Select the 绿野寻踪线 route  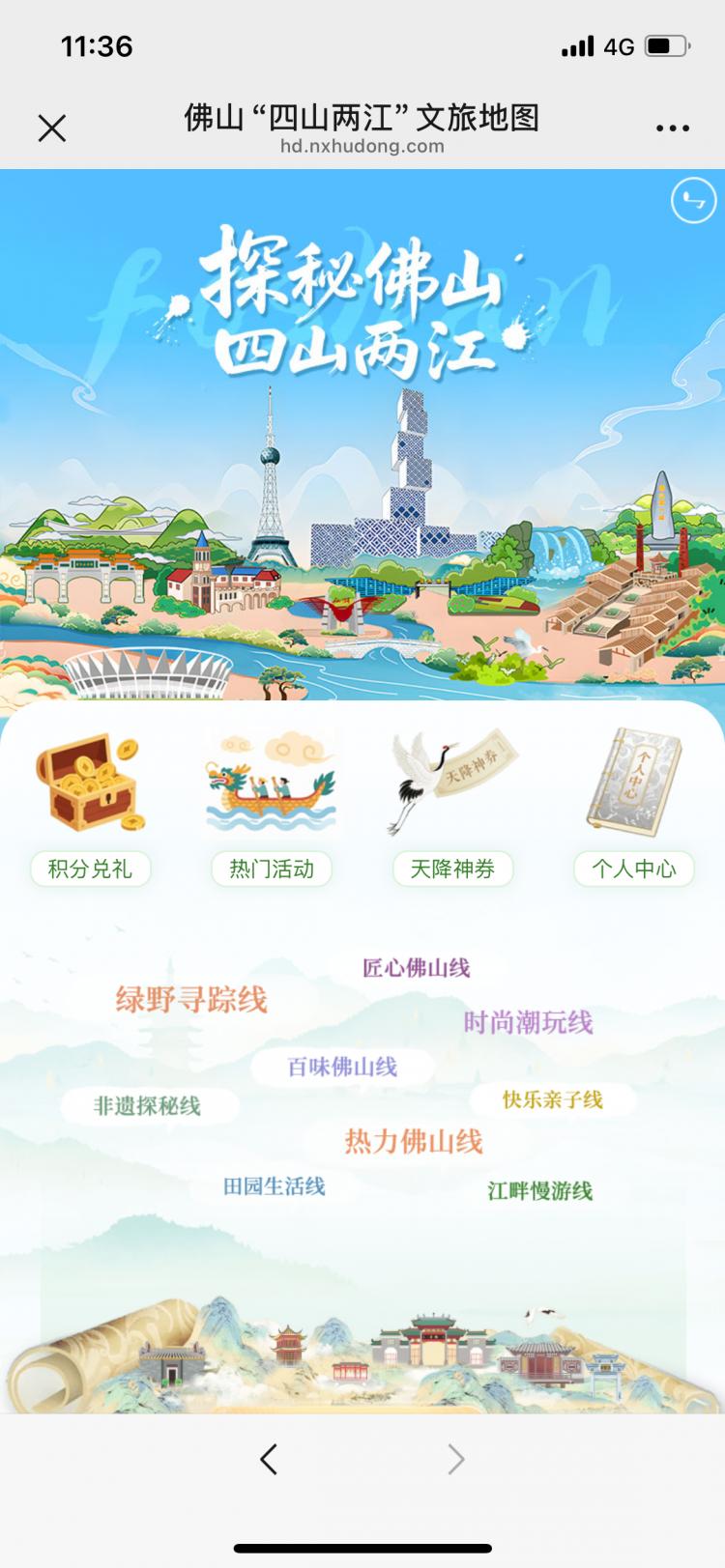(191, 999)
